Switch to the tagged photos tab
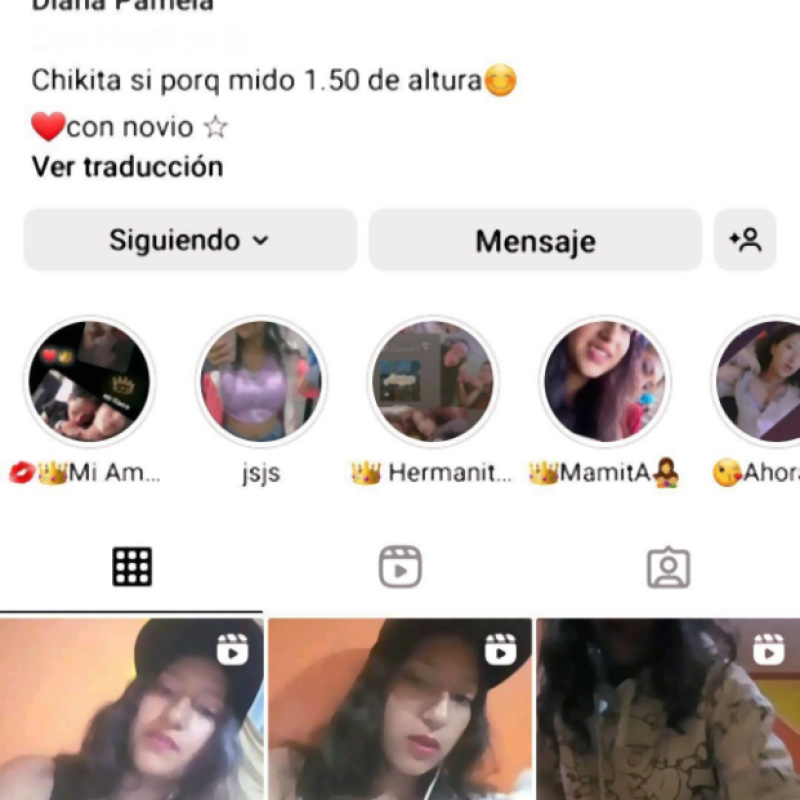800x800 pixels. [668, 567]
